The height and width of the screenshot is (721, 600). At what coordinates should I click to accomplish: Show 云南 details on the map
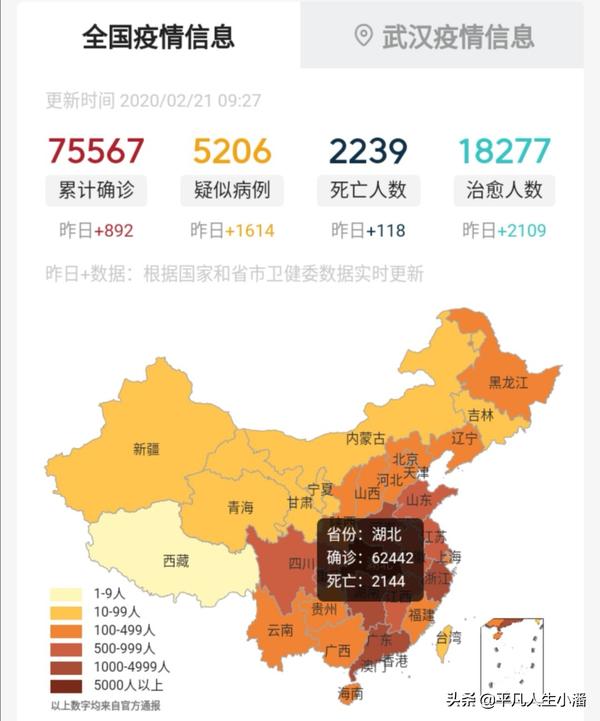tap(281, 630)
